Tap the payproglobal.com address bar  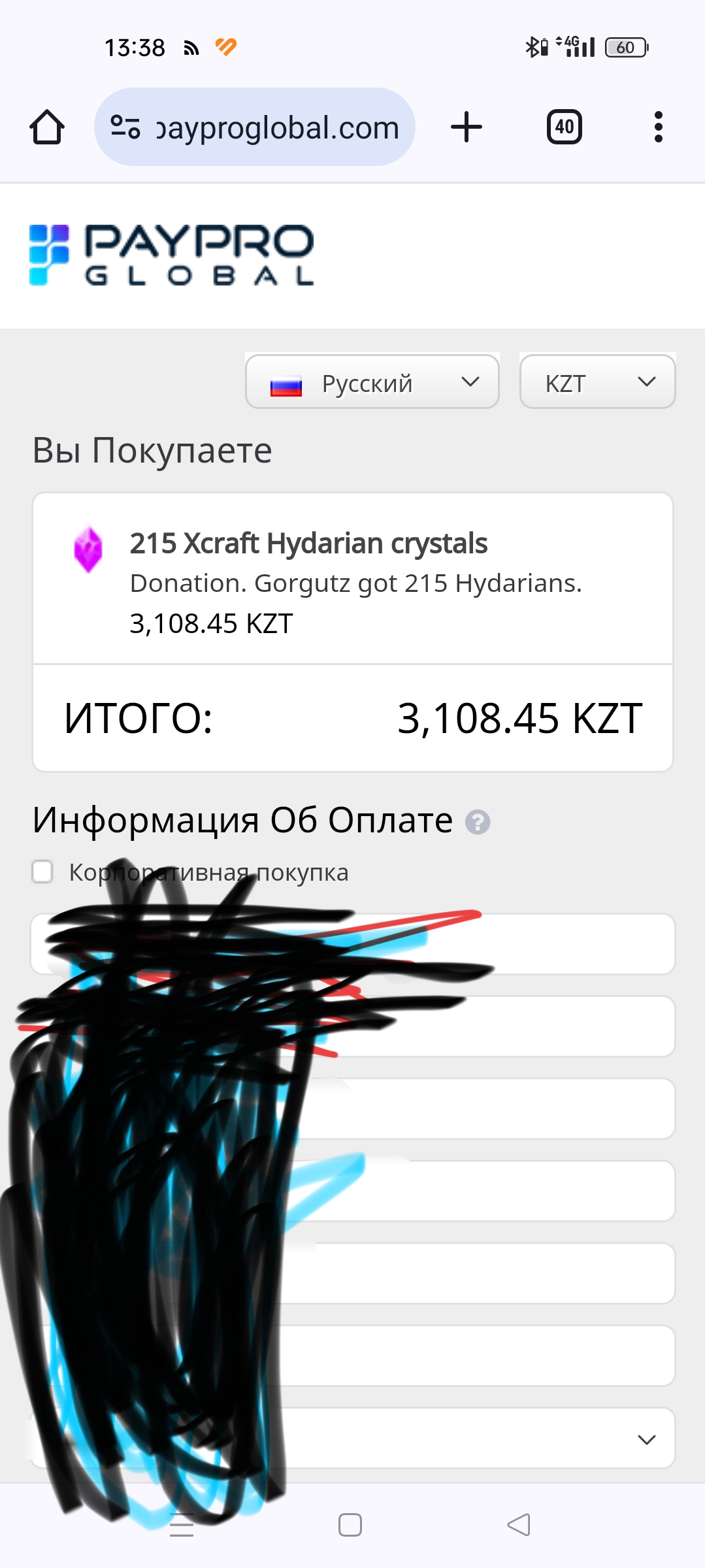[255, 127]
